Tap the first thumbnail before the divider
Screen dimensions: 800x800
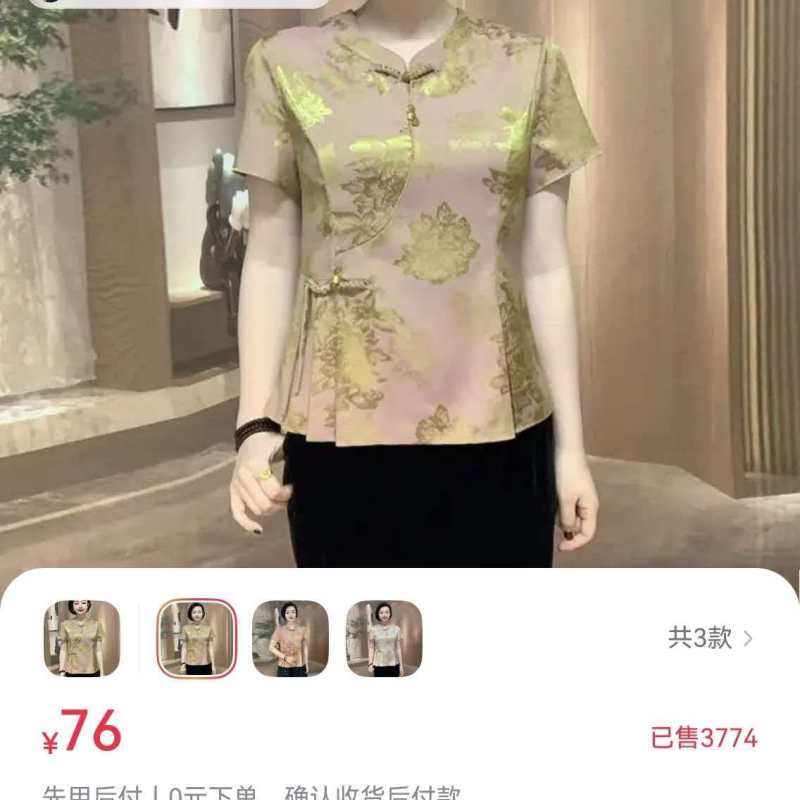[82, 638]
